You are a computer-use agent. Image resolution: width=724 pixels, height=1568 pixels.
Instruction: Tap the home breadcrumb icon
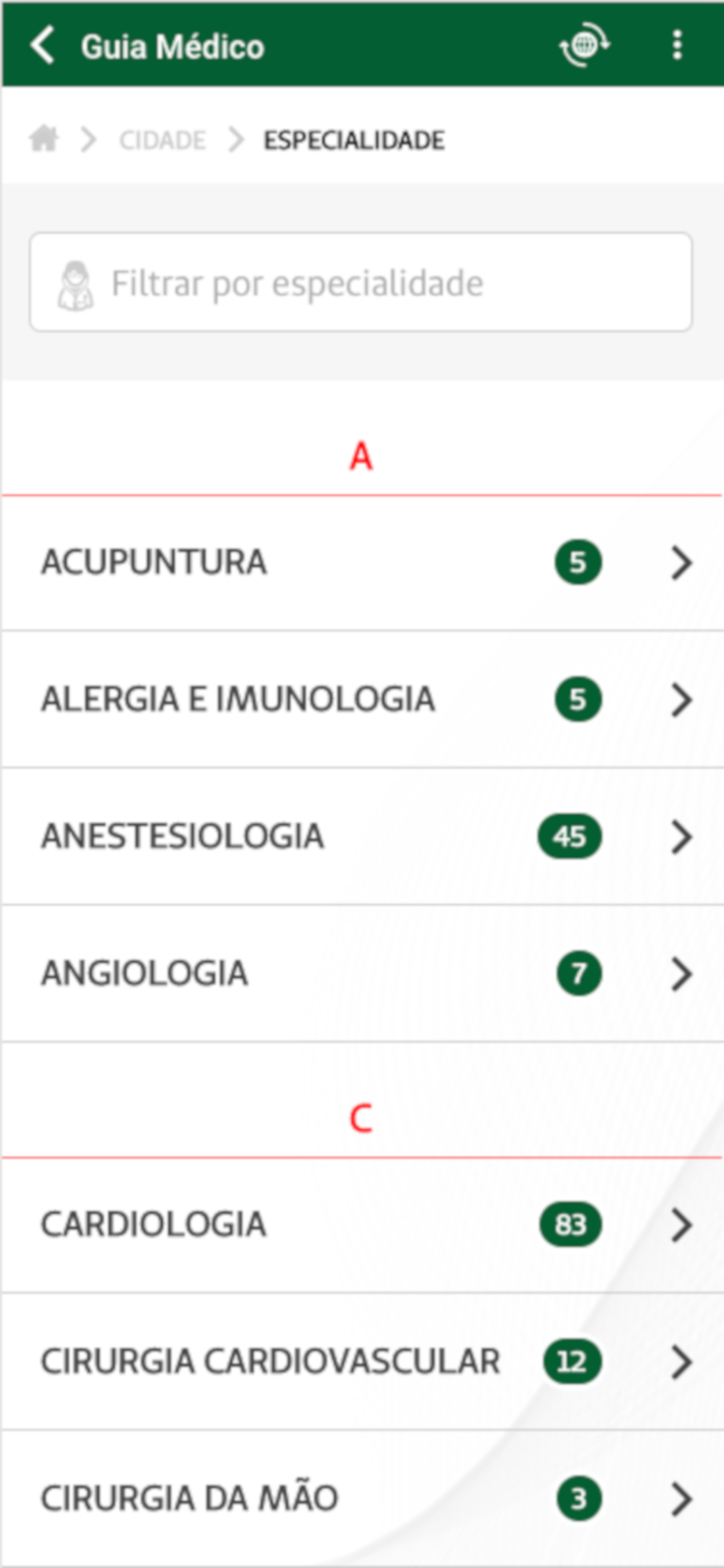[x=44, y=140]
